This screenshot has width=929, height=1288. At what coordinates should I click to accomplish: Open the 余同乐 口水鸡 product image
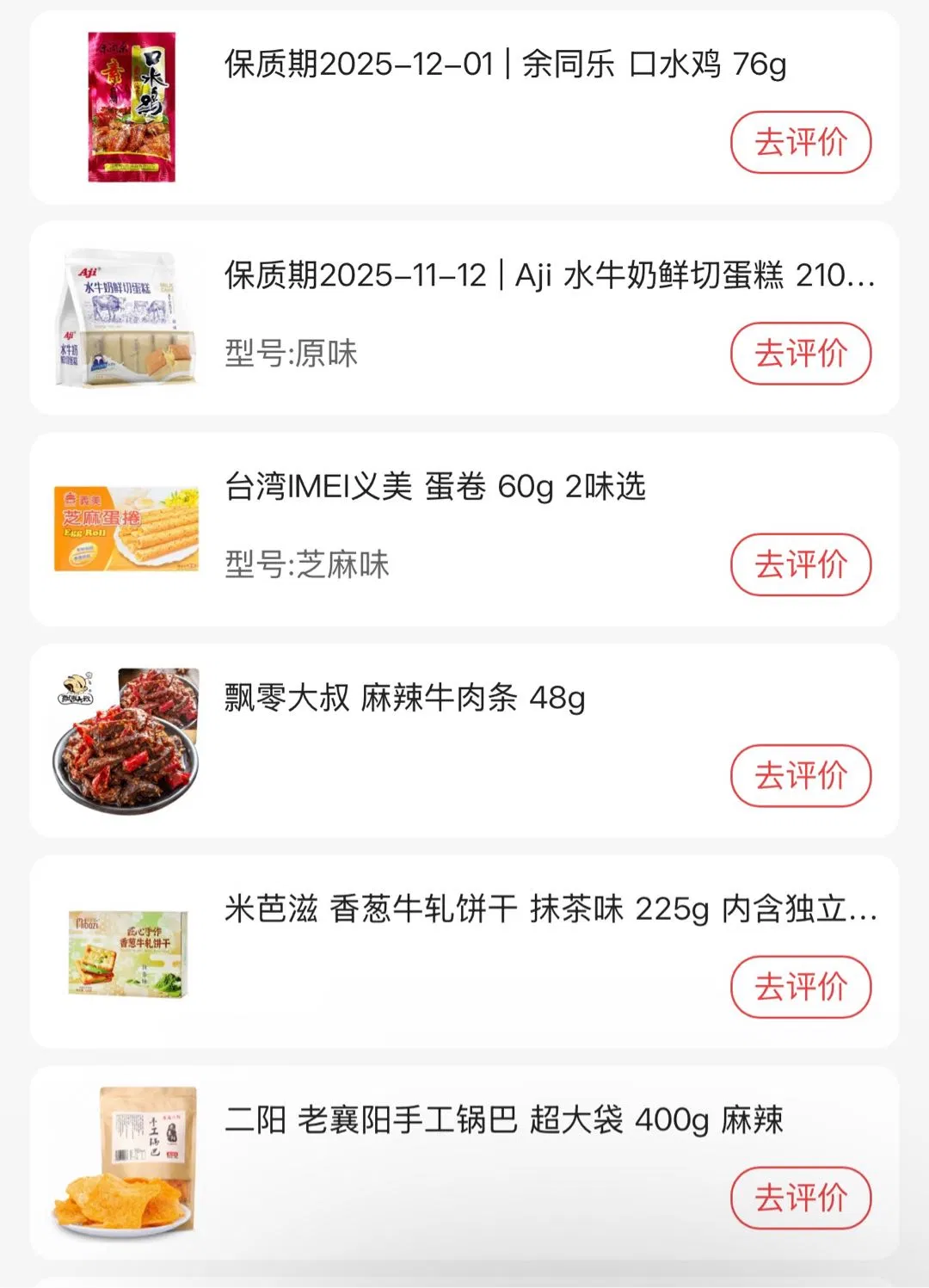(x=131, y=107)
